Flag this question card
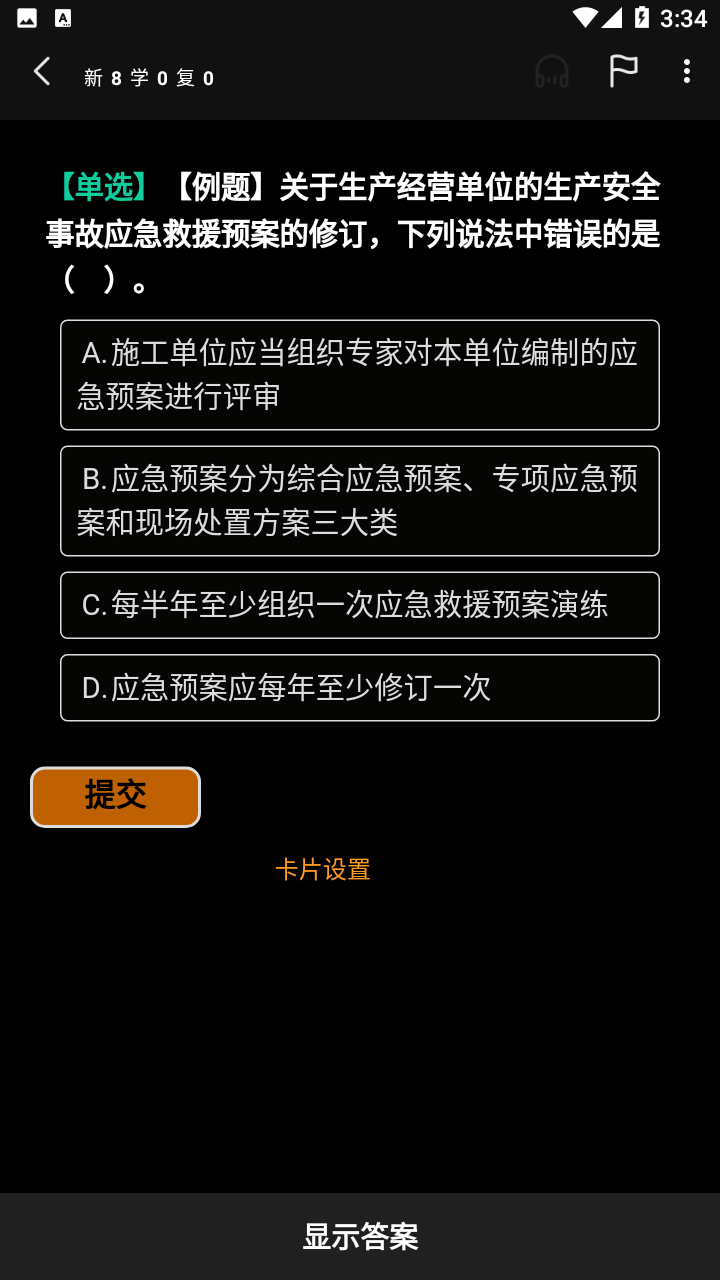Screen dimensions: 720x1280 [x=623, y=71]
